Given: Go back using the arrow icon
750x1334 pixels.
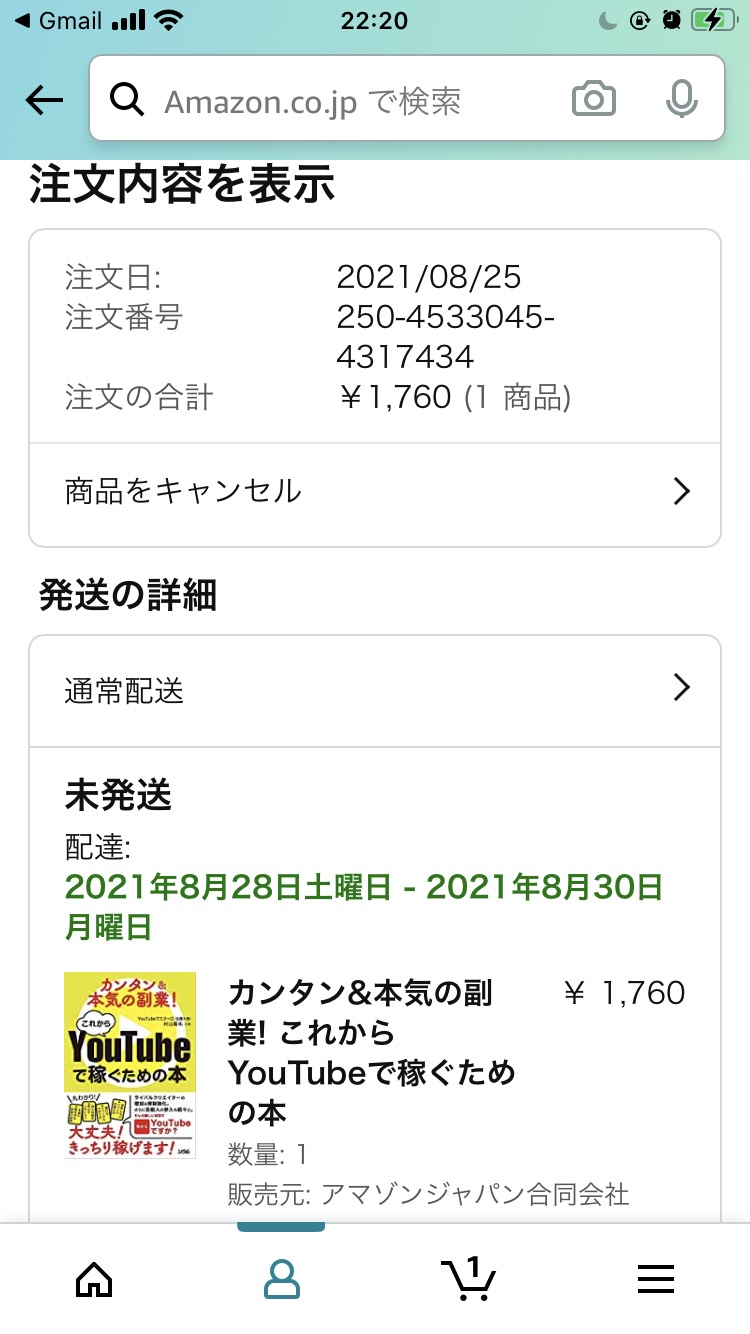Looking at the screenshot, I should [44, 100].
